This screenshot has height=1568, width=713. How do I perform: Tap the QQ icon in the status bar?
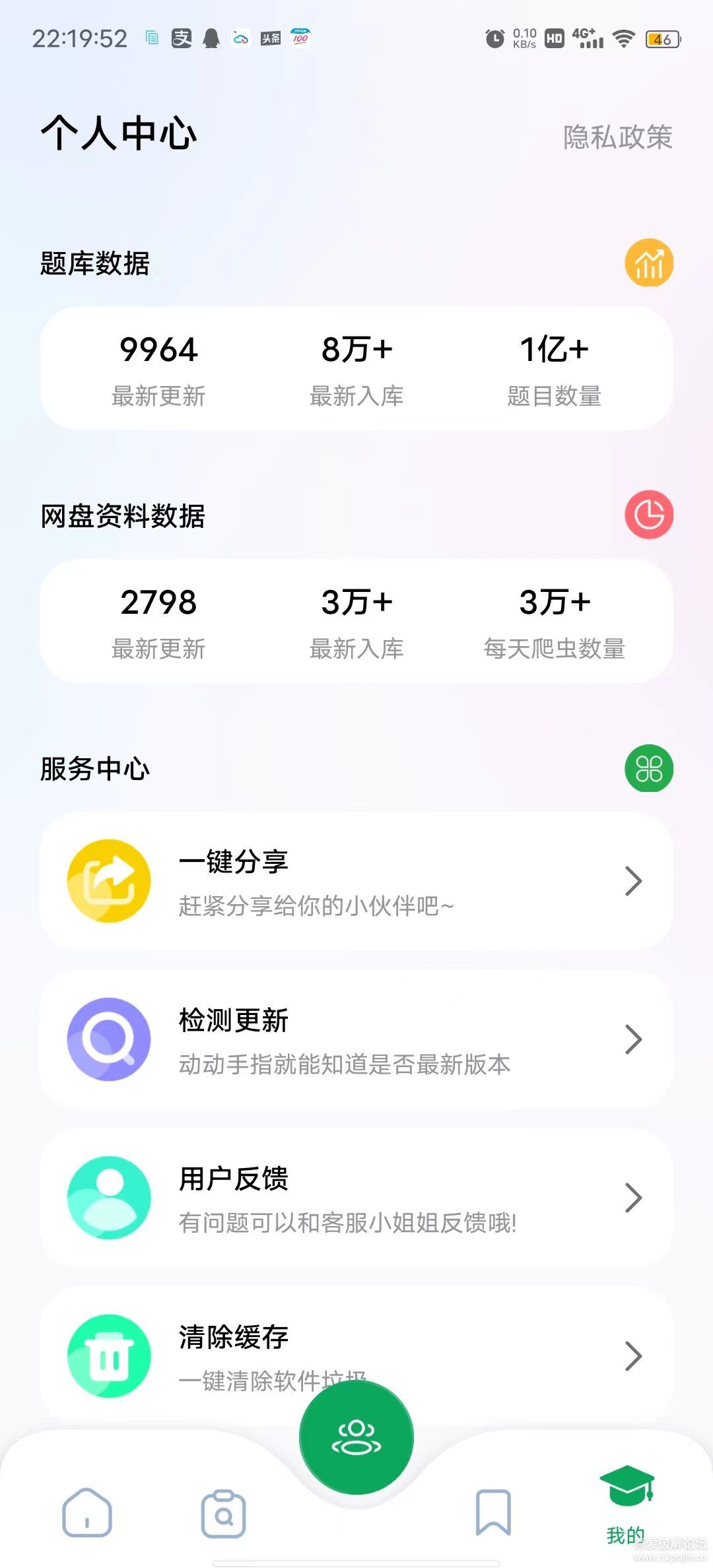tap(211, 38)
